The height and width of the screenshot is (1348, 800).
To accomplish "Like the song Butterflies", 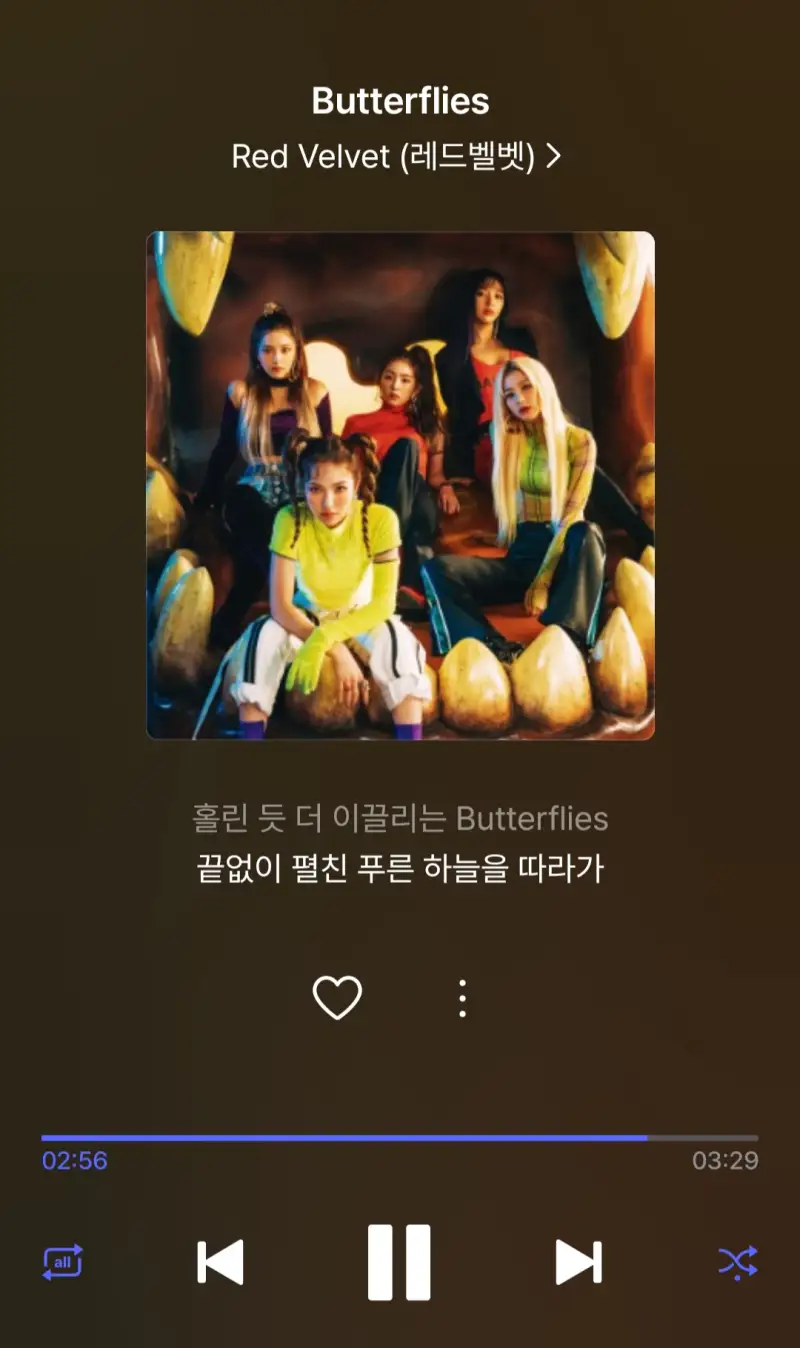I will [337, 998].
